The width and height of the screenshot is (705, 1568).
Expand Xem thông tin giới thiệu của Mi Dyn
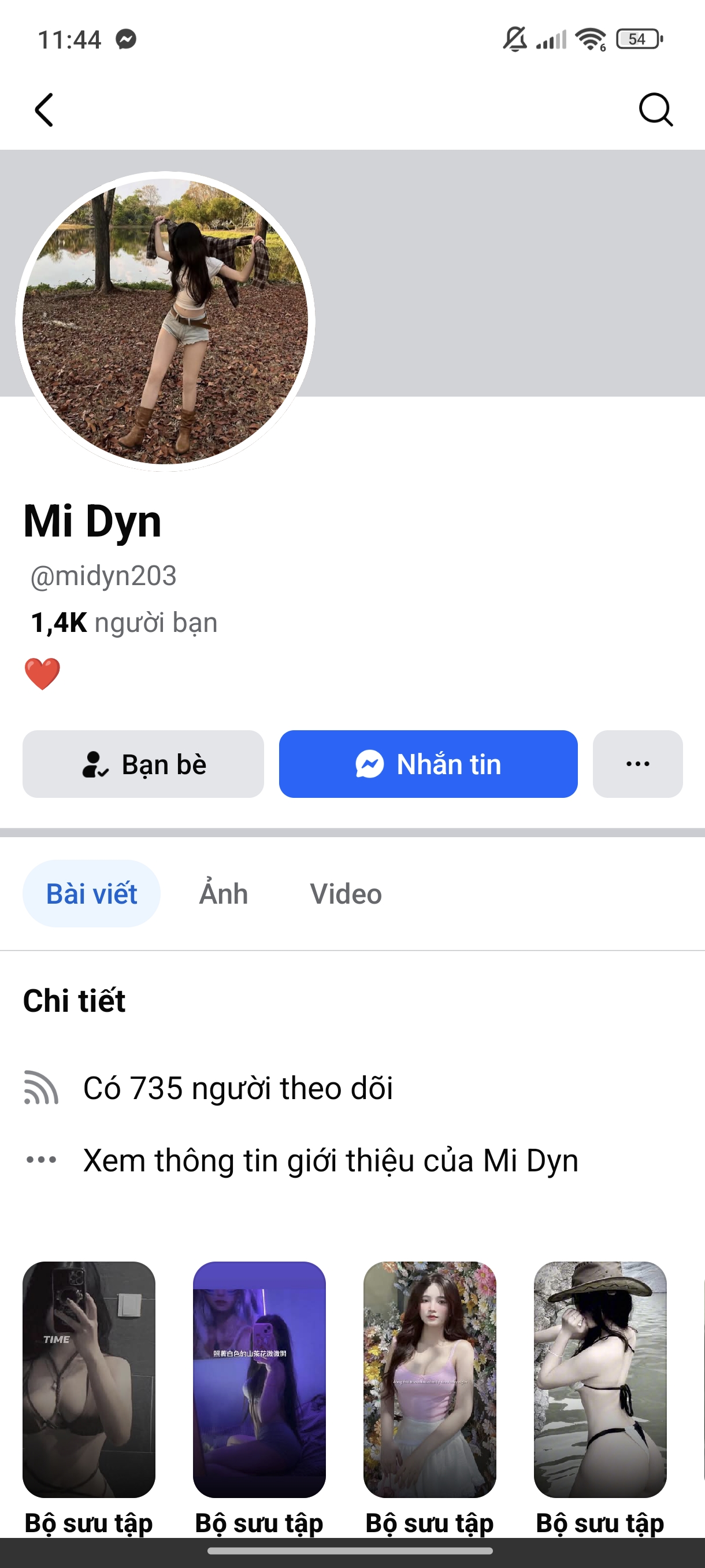(x=331, y=1159)
